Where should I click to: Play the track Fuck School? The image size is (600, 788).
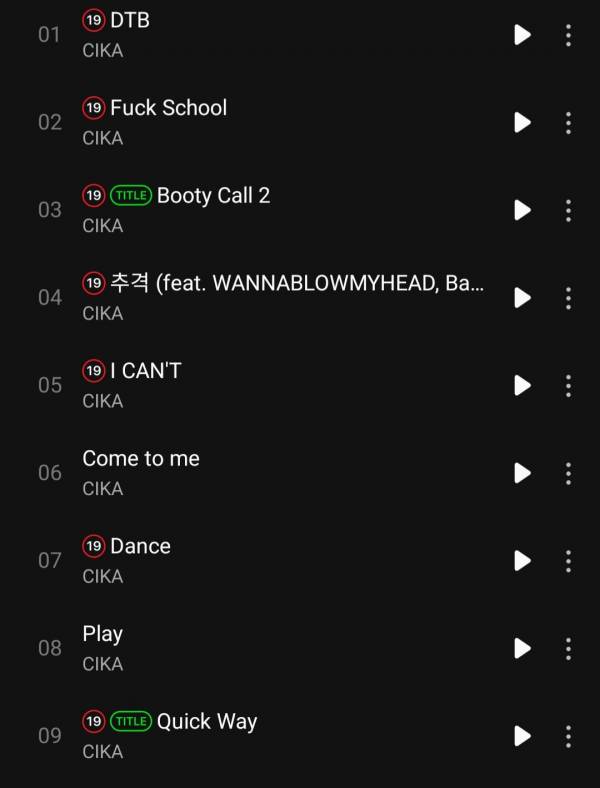522,122
